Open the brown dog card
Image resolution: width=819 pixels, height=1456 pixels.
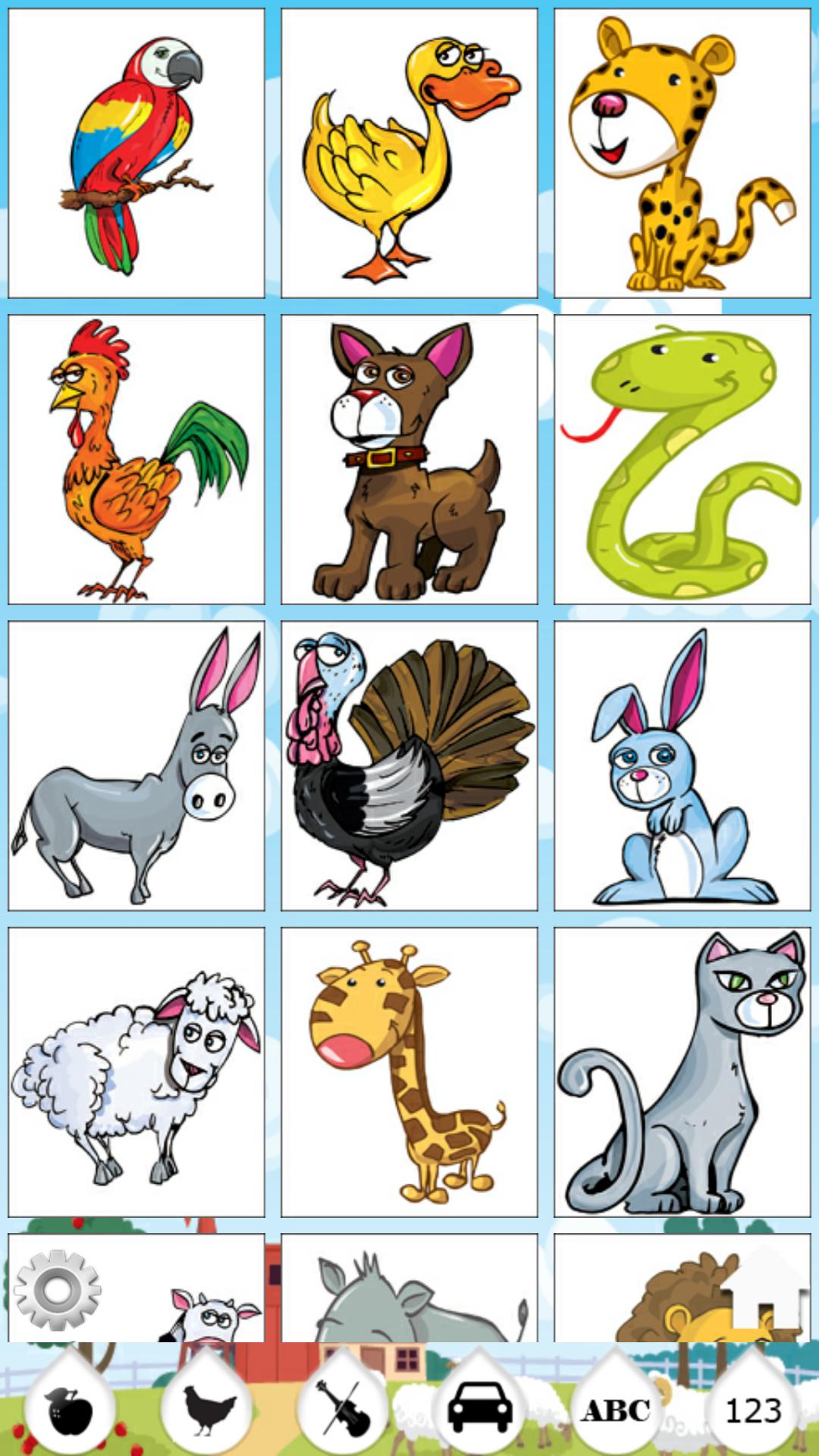pos(409,460)
